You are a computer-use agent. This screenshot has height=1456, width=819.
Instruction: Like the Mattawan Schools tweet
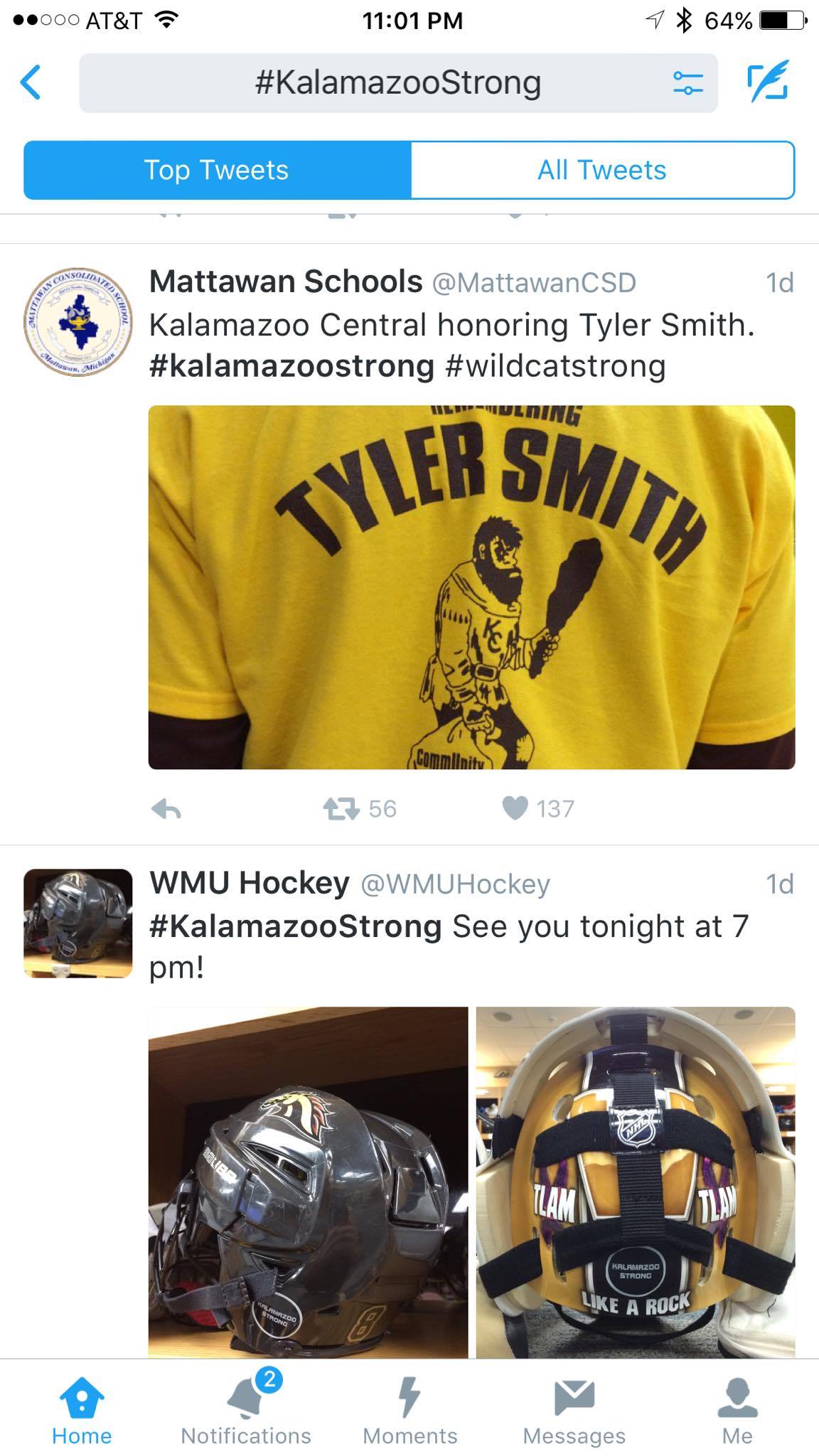515,808
